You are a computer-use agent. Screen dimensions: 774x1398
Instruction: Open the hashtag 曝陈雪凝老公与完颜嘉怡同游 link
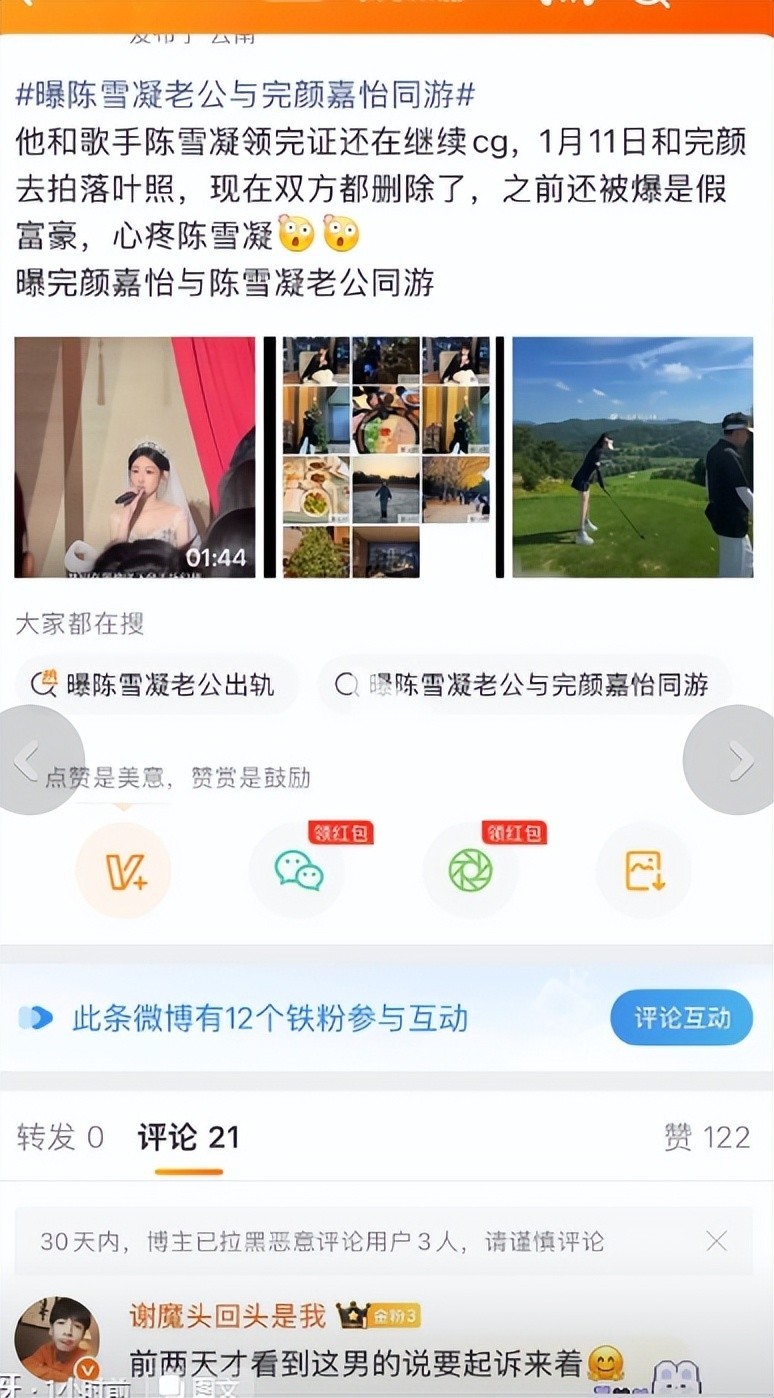coord(245,95)
